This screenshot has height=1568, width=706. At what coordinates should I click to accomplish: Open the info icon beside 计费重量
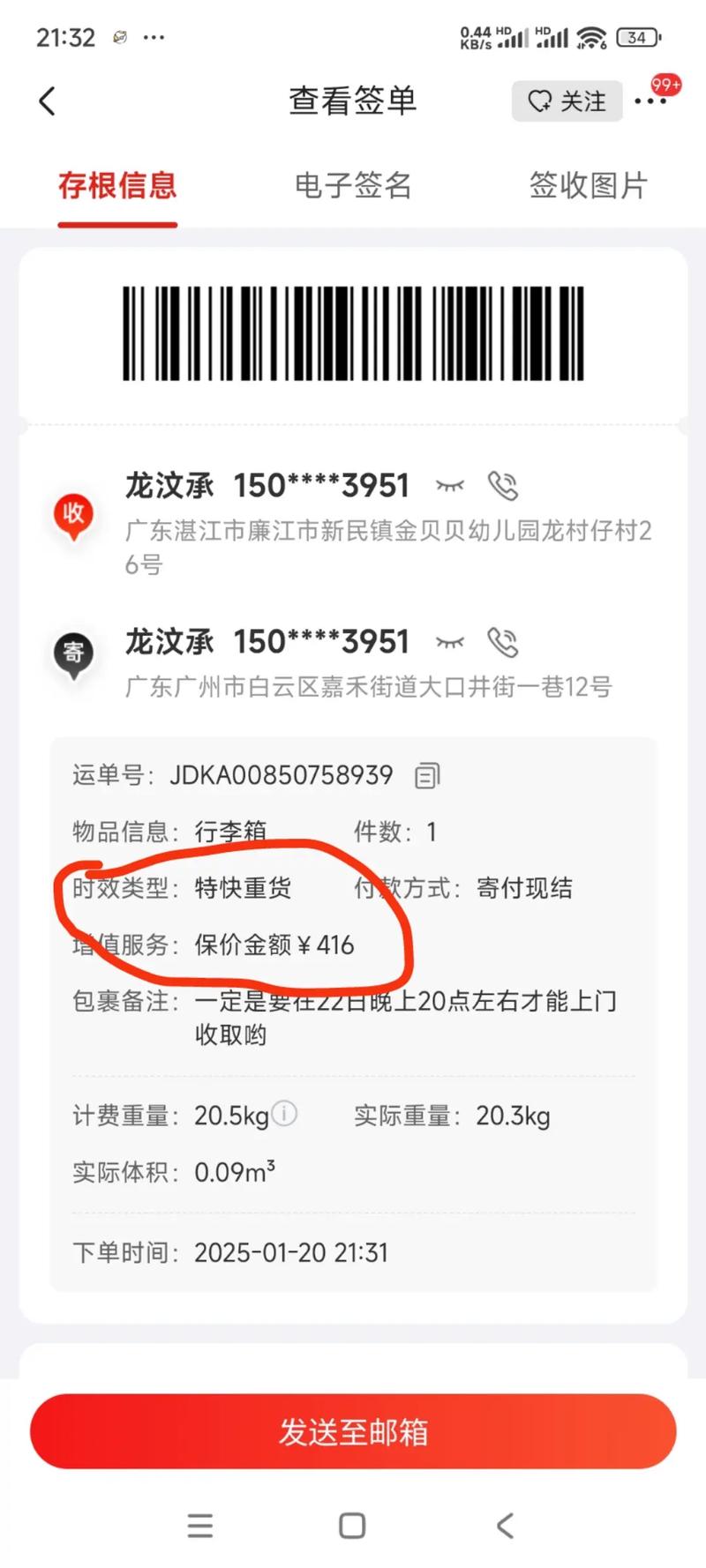(284, 1114)
